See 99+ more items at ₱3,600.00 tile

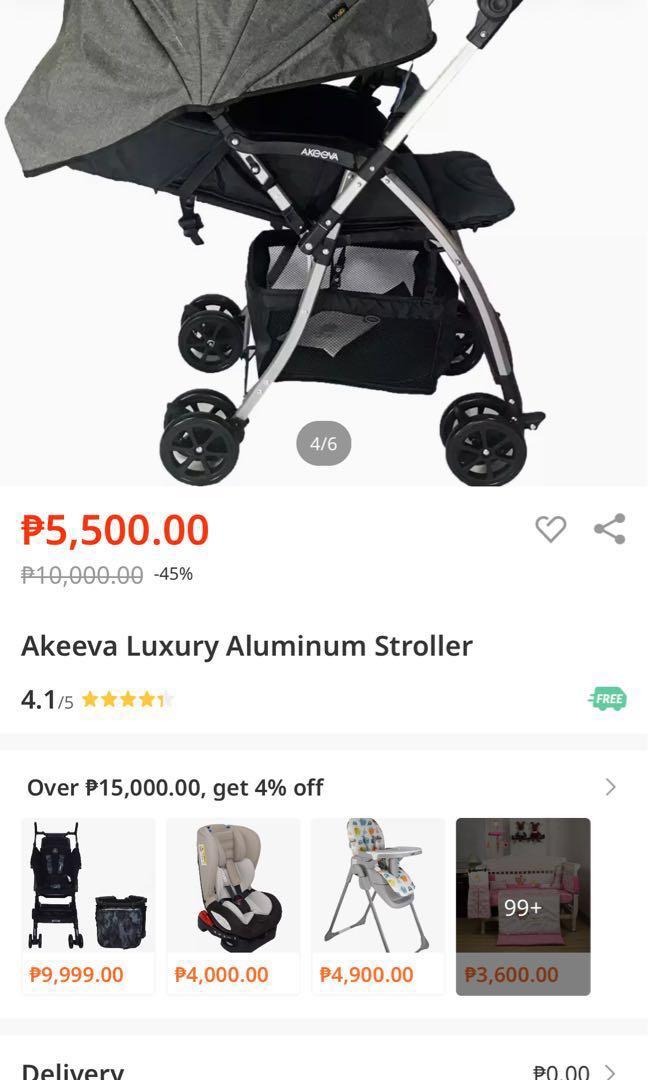pos(522,906)
